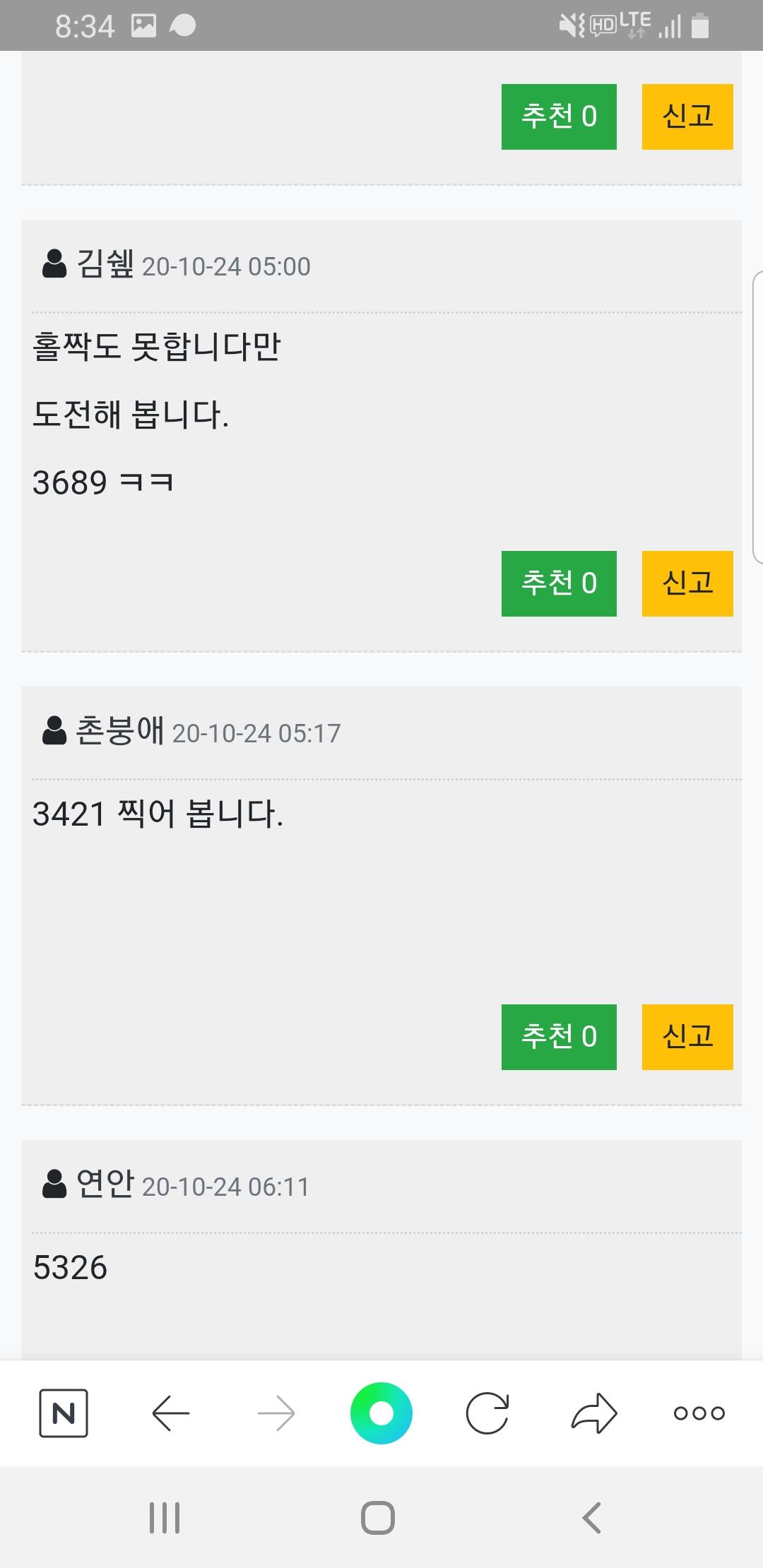Recommend 촌붕애's comment with 추천 button

point(559,1037)
